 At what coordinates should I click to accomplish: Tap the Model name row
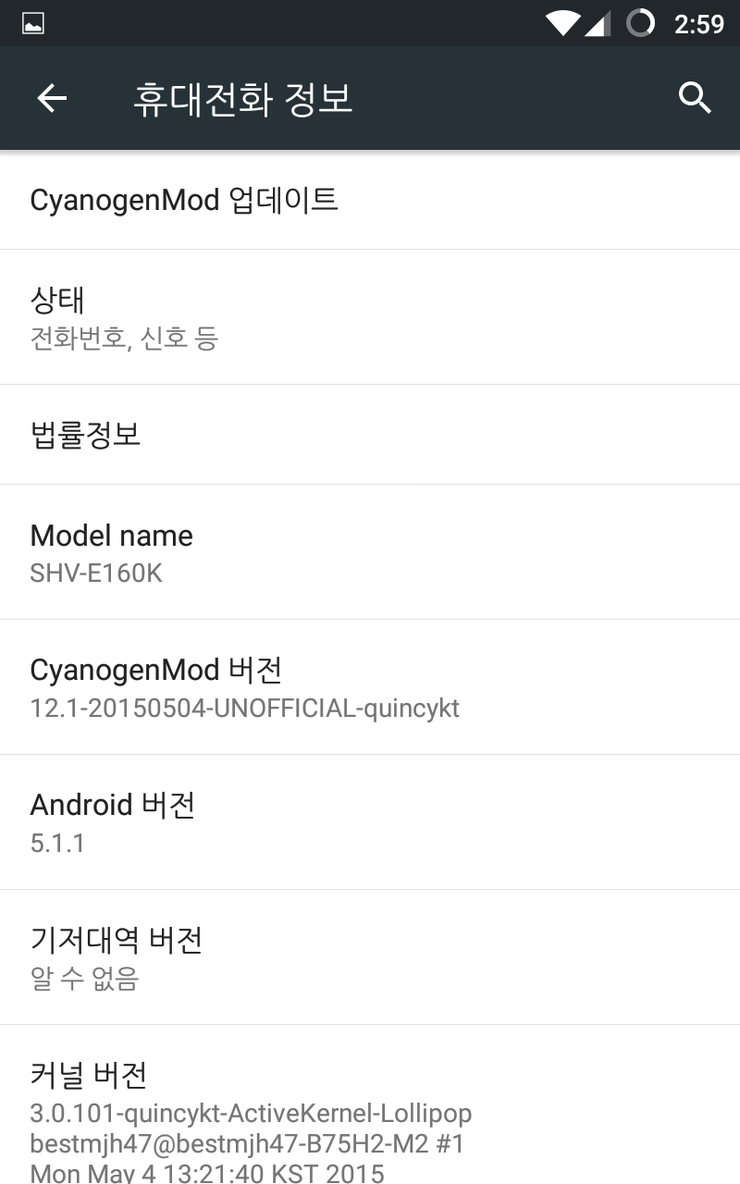point(370,552)
